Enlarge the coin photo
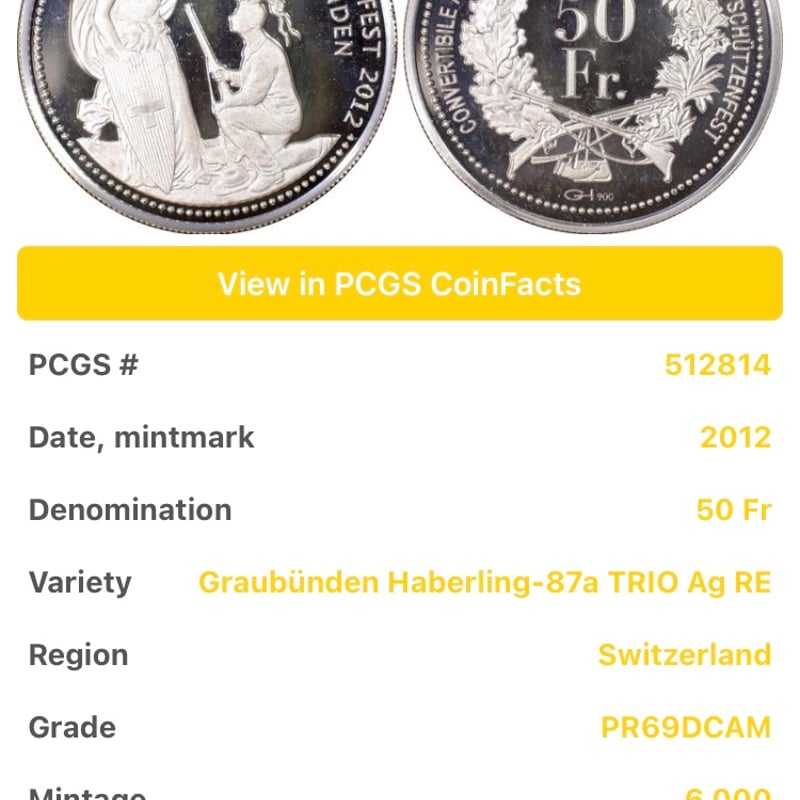The image size is (800, 800). pyautogui.click(x=400, y=110)
